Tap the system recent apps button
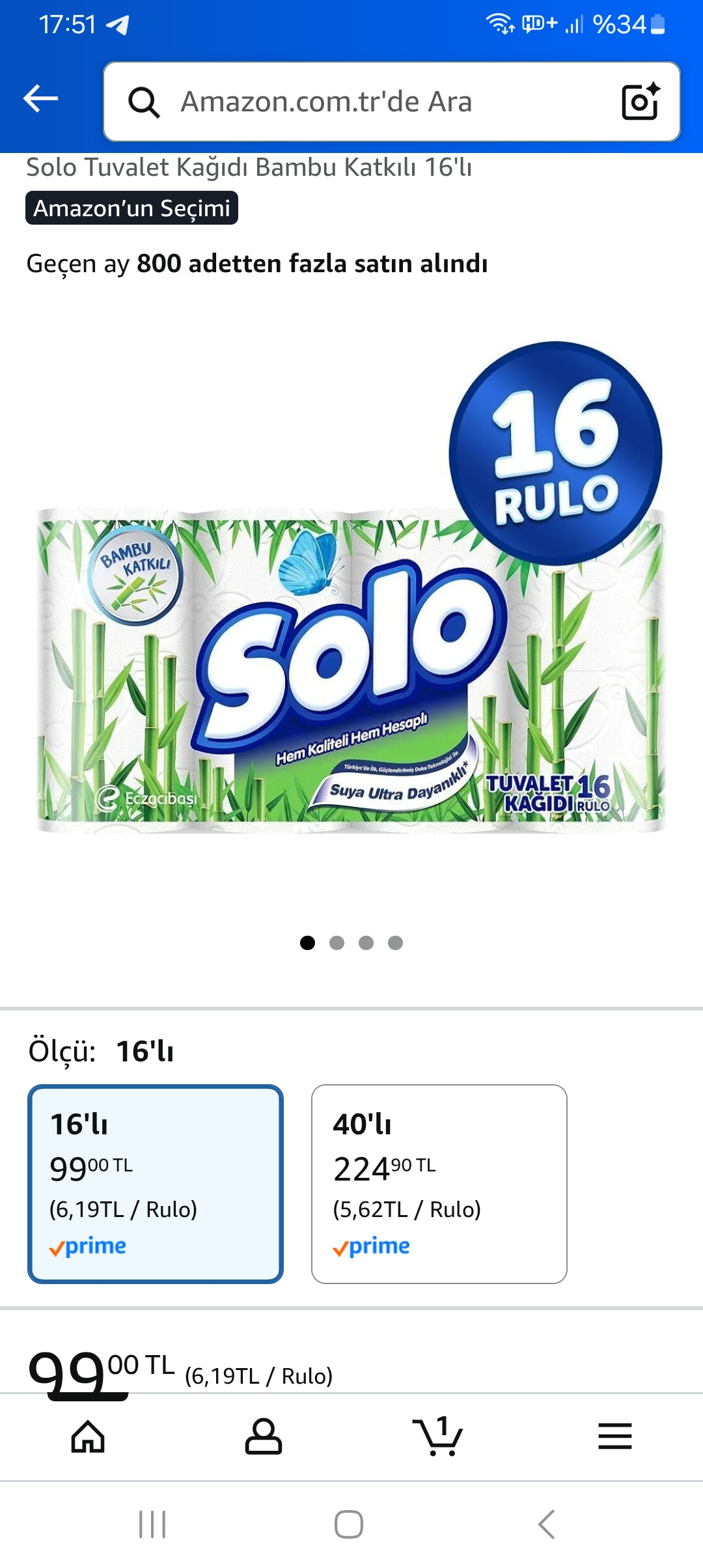The width and height of the screenshot is (703, 1568). [x=152, y=1524]
